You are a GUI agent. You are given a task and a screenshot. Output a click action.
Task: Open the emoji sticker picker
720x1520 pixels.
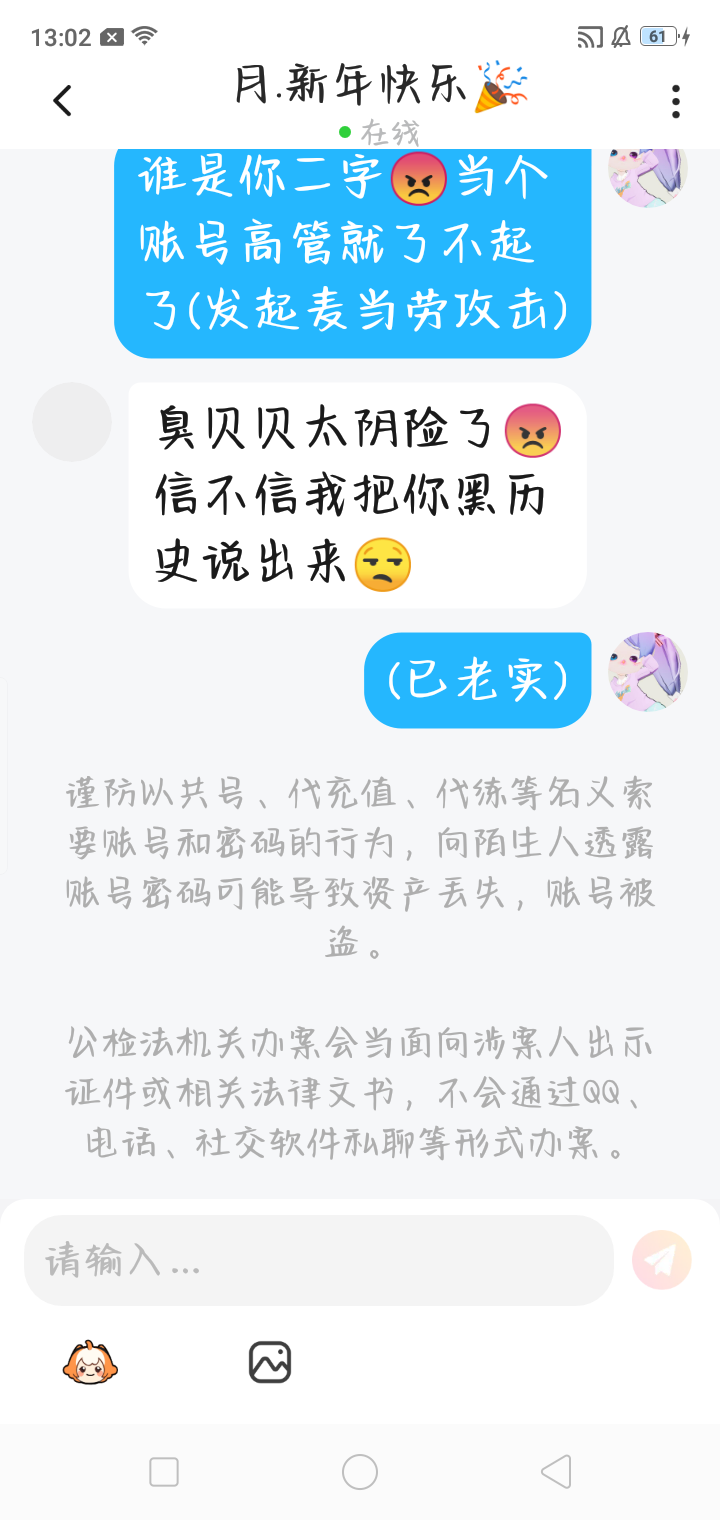(x=90, y=1362)
